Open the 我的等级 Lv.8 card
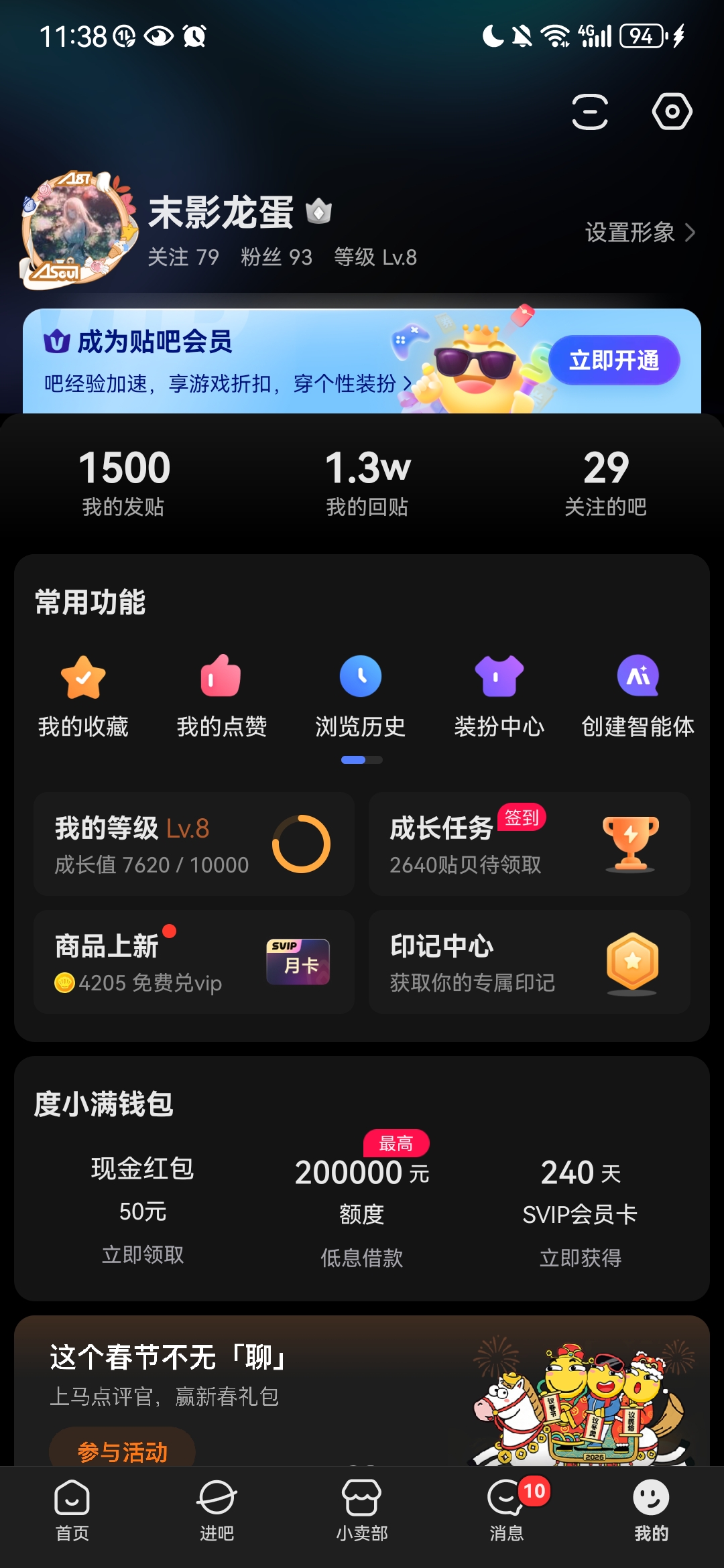This screenshot has height=1568, width=724. (x=194, y=844)
